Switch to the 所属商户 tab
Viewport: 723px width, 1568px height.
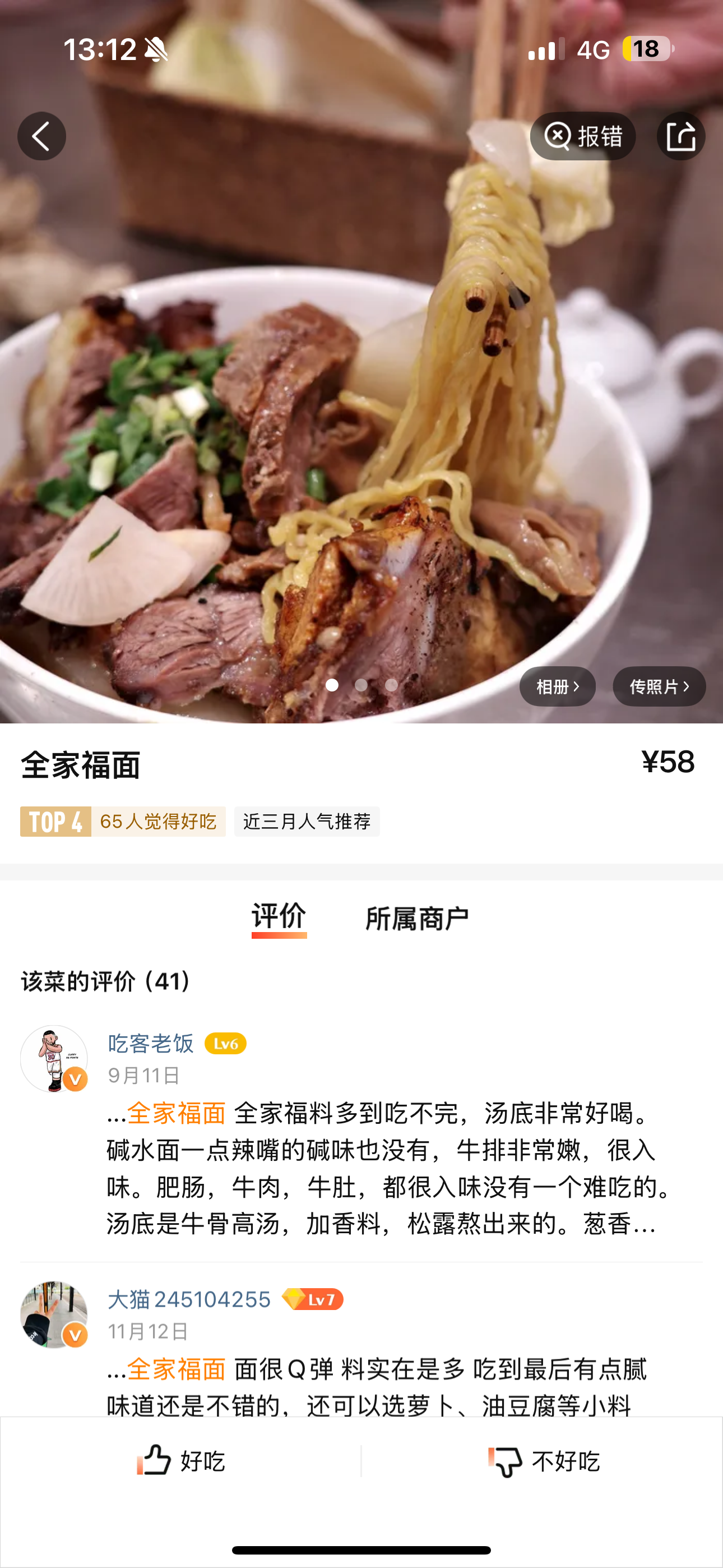pyautogui.click(x=416, y=919)
